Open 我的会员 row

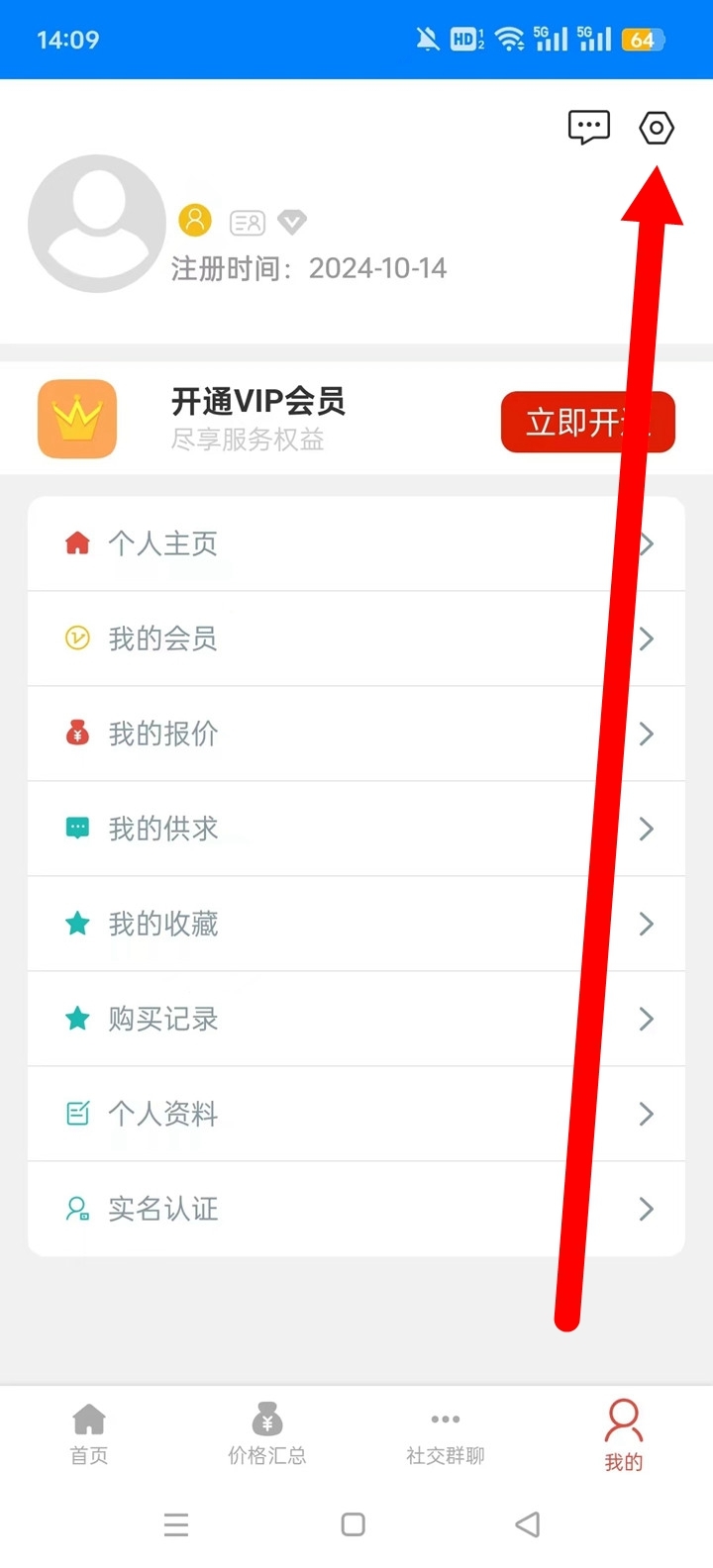[356, 638]
